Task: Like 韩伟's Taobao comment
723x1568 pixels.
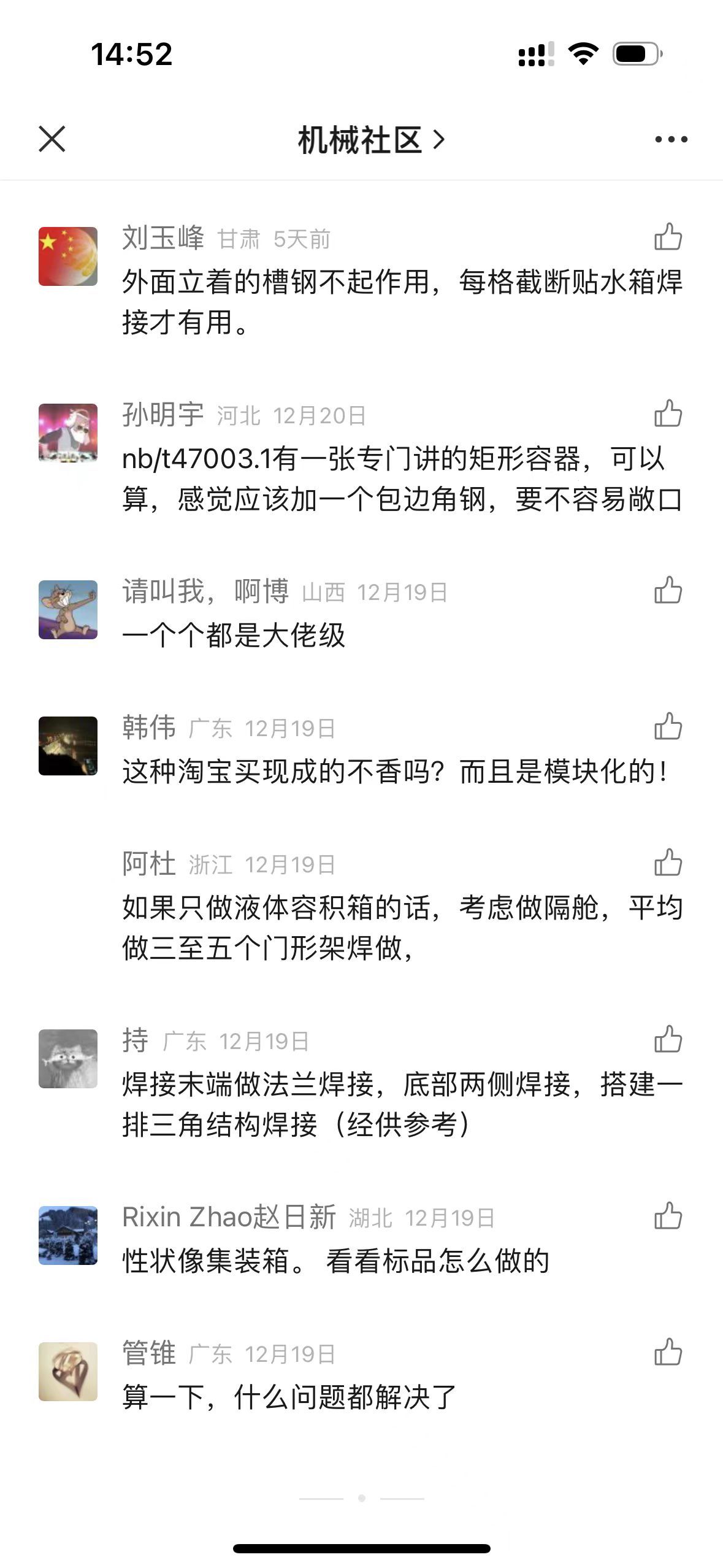Action: pos(668,726)
